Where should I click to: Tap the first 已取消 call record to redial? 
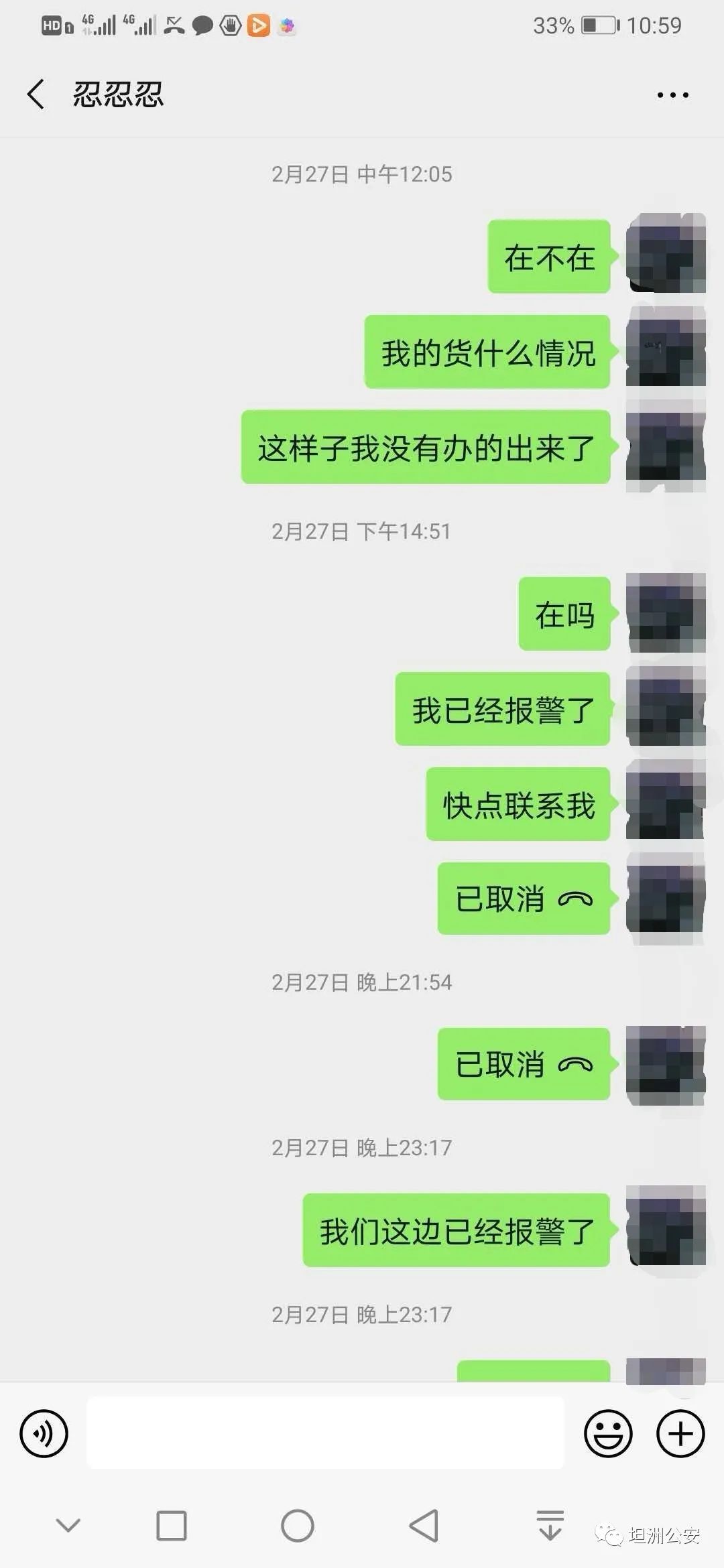point(524,899)
